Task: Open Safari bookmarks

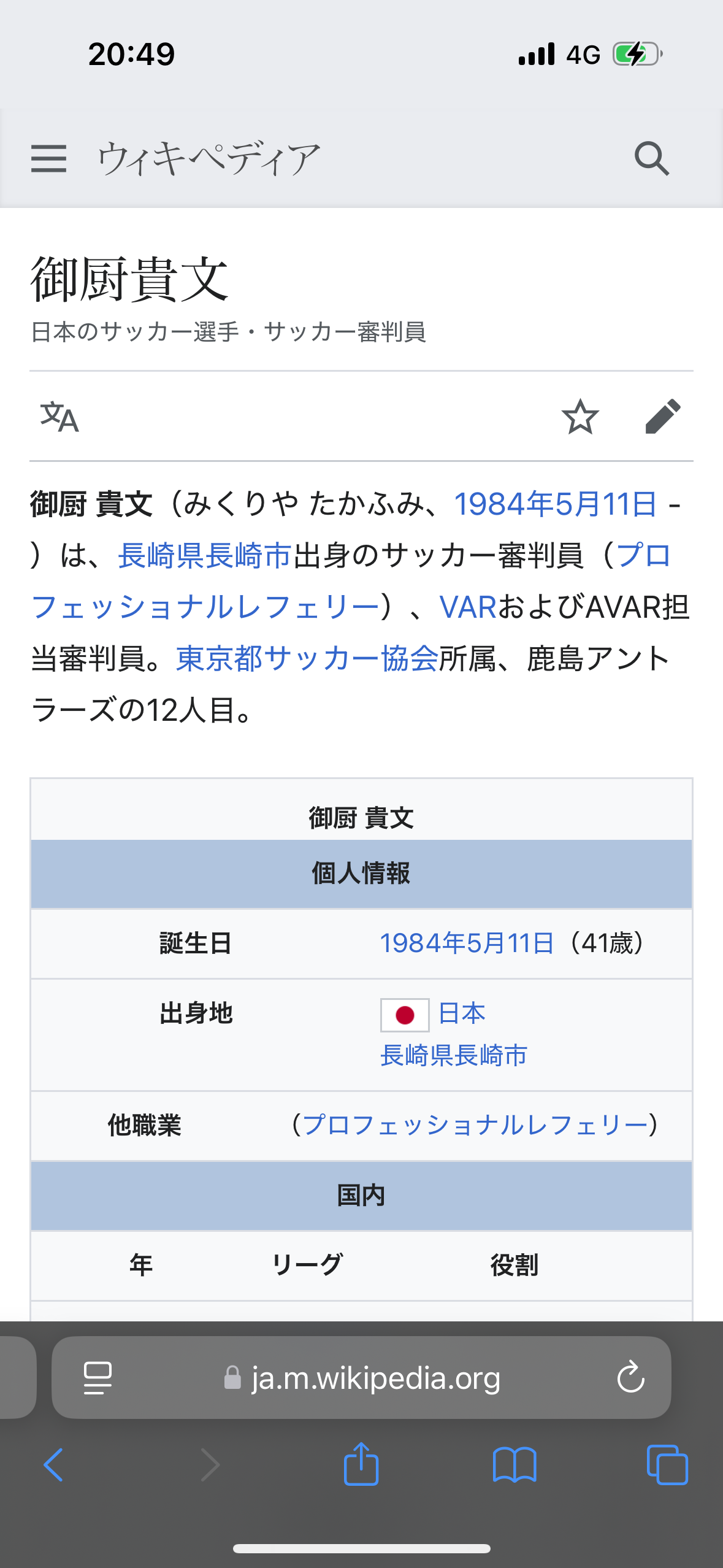Action: pyautogui.click(x=515, y=1465)
